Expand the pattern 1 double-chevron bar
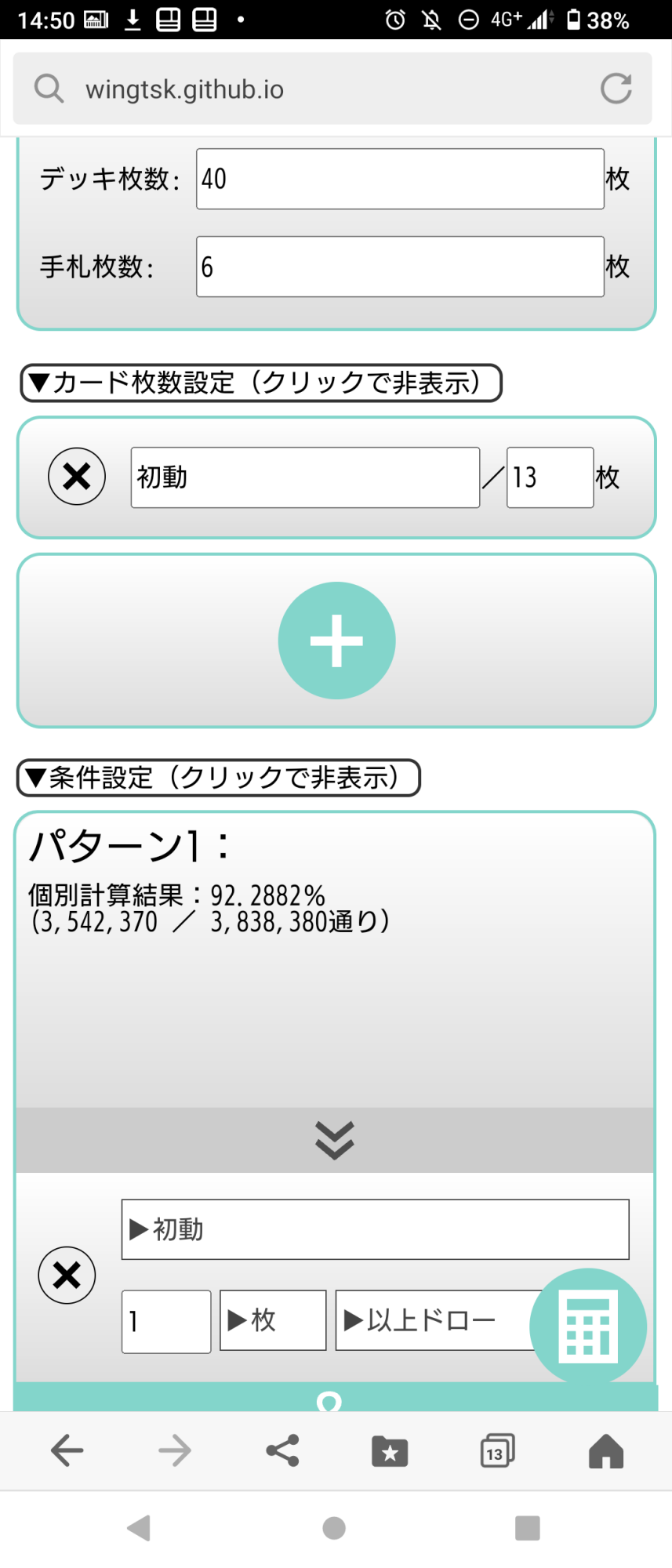Image resolution: width=672 pixels, height=1568 pixels. click(x=335, y=1140)
